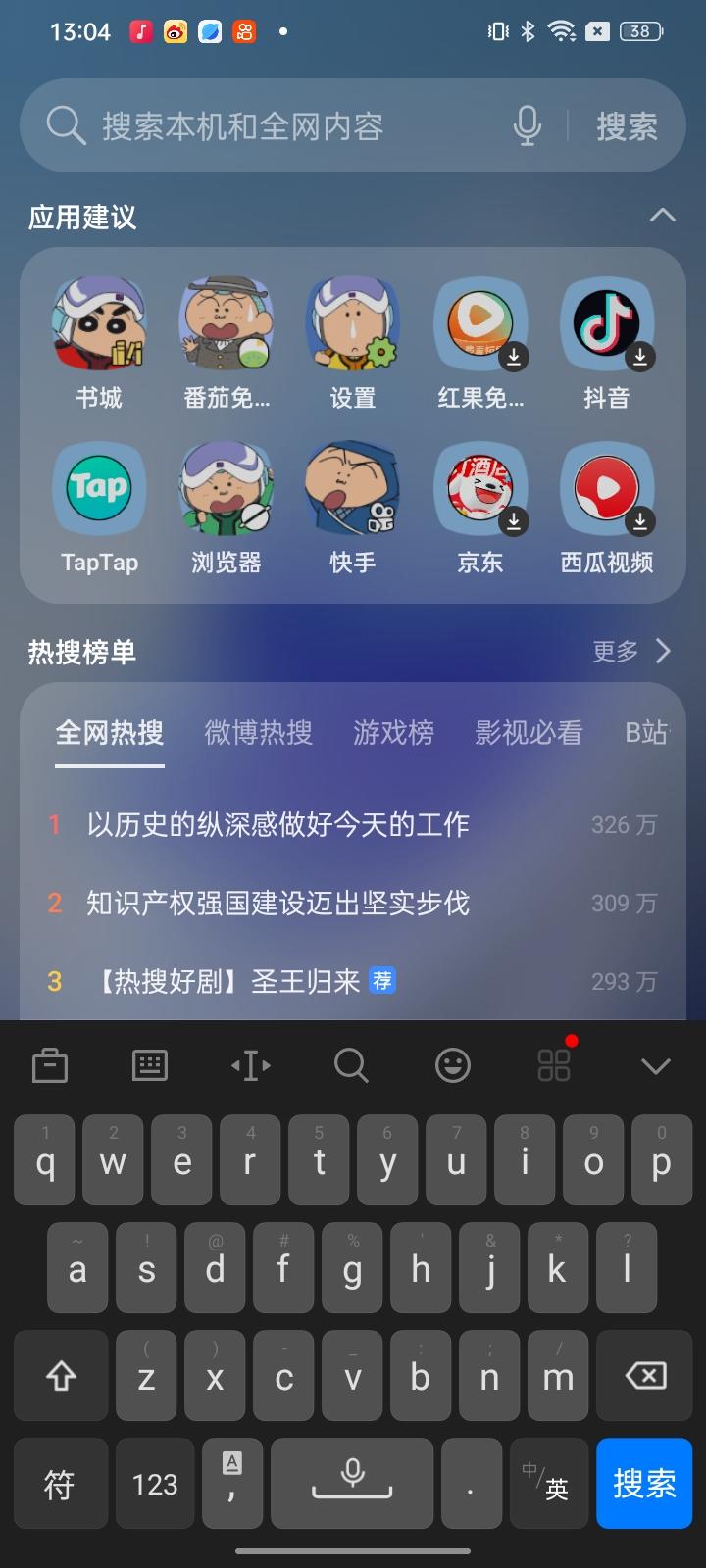Open the 设置 (Settings) app
This screenshot has width=706, height=1568.
coord(353,323)
